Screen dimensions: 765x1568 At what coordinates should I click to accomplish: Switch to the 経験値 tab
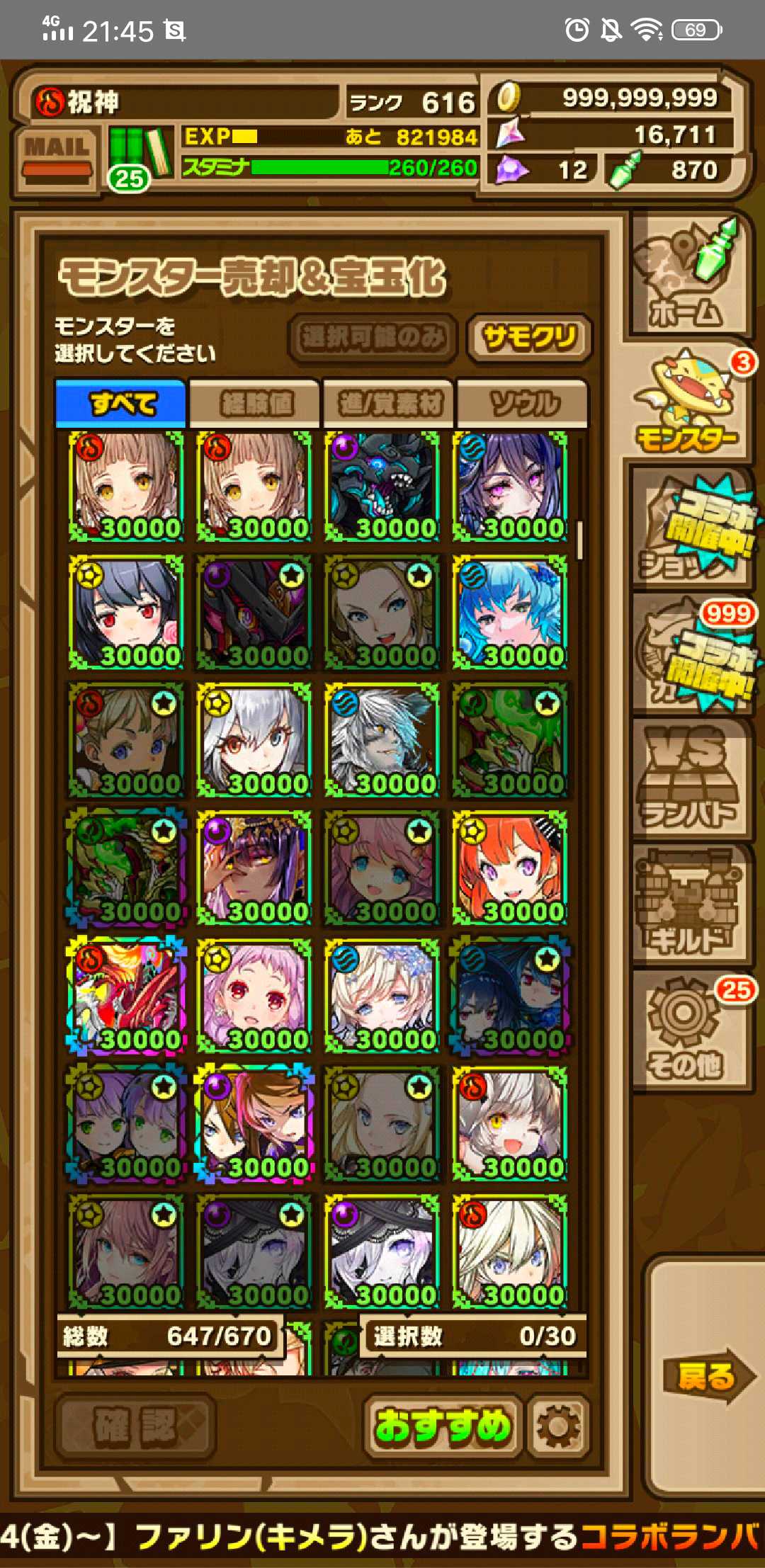coord(256,403)
